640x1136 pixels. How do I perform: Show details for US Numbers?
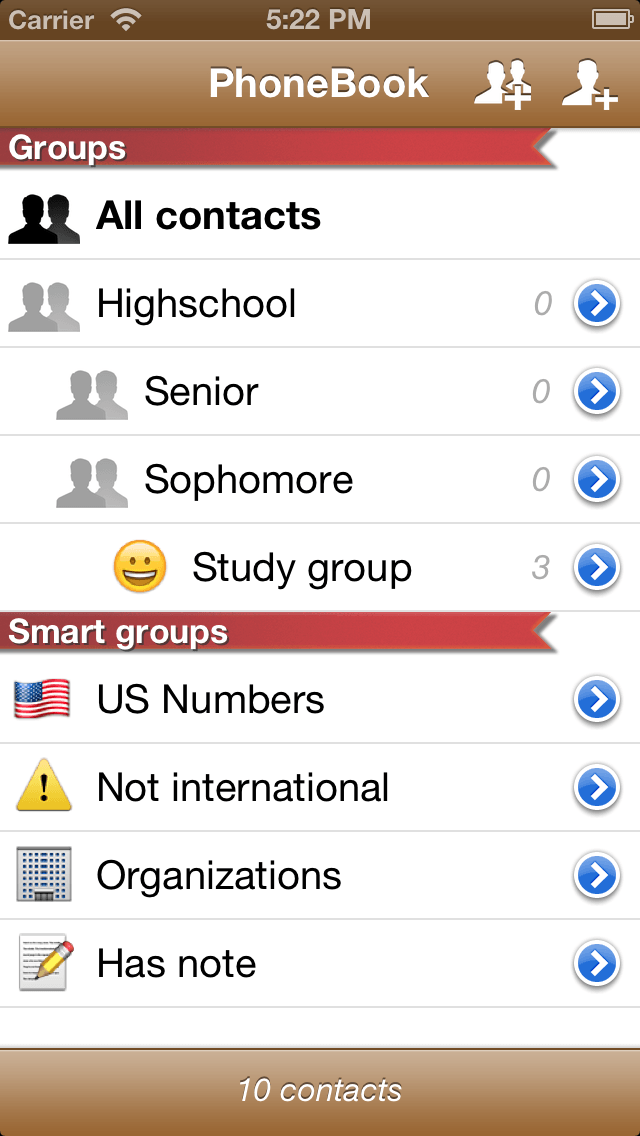click(597, 700)
